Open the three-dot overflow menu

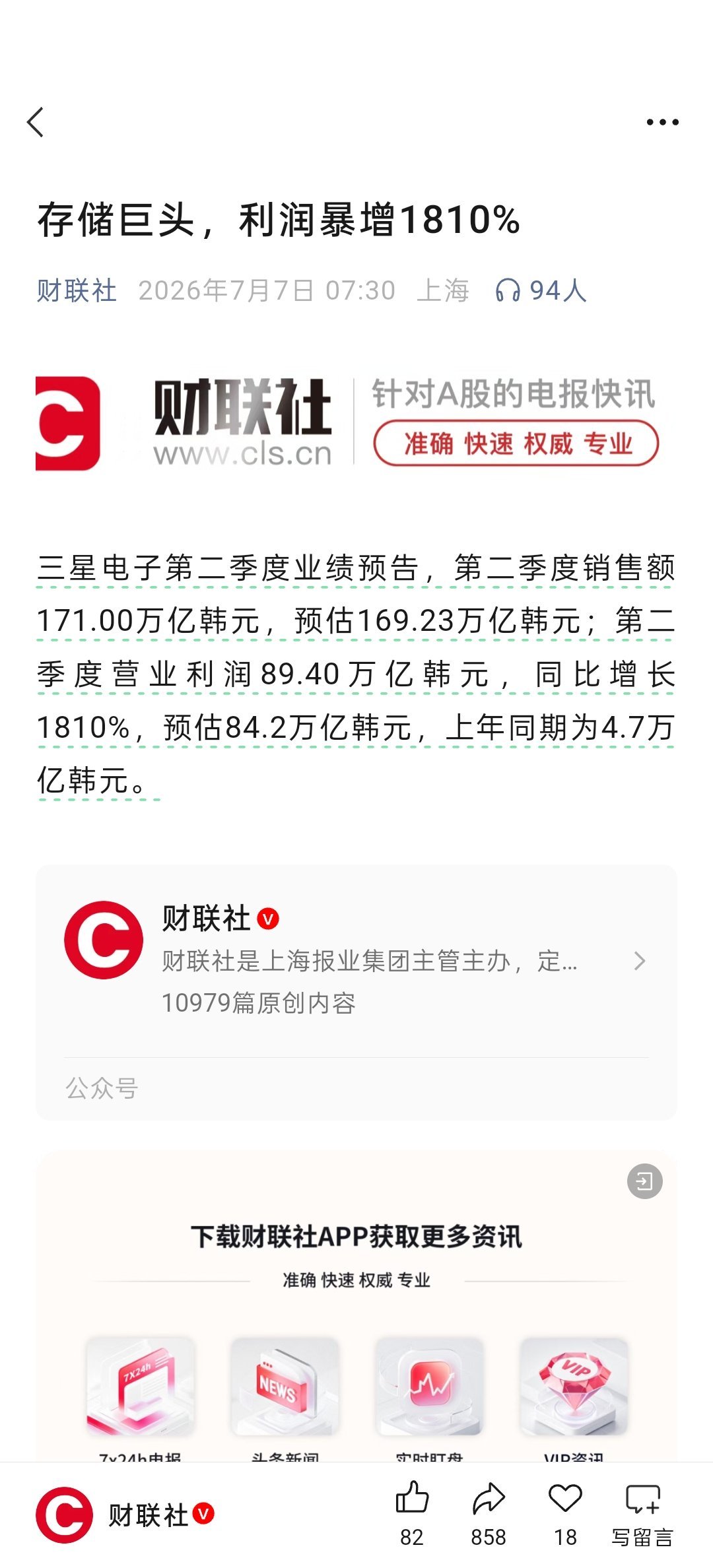coord(662,122)
